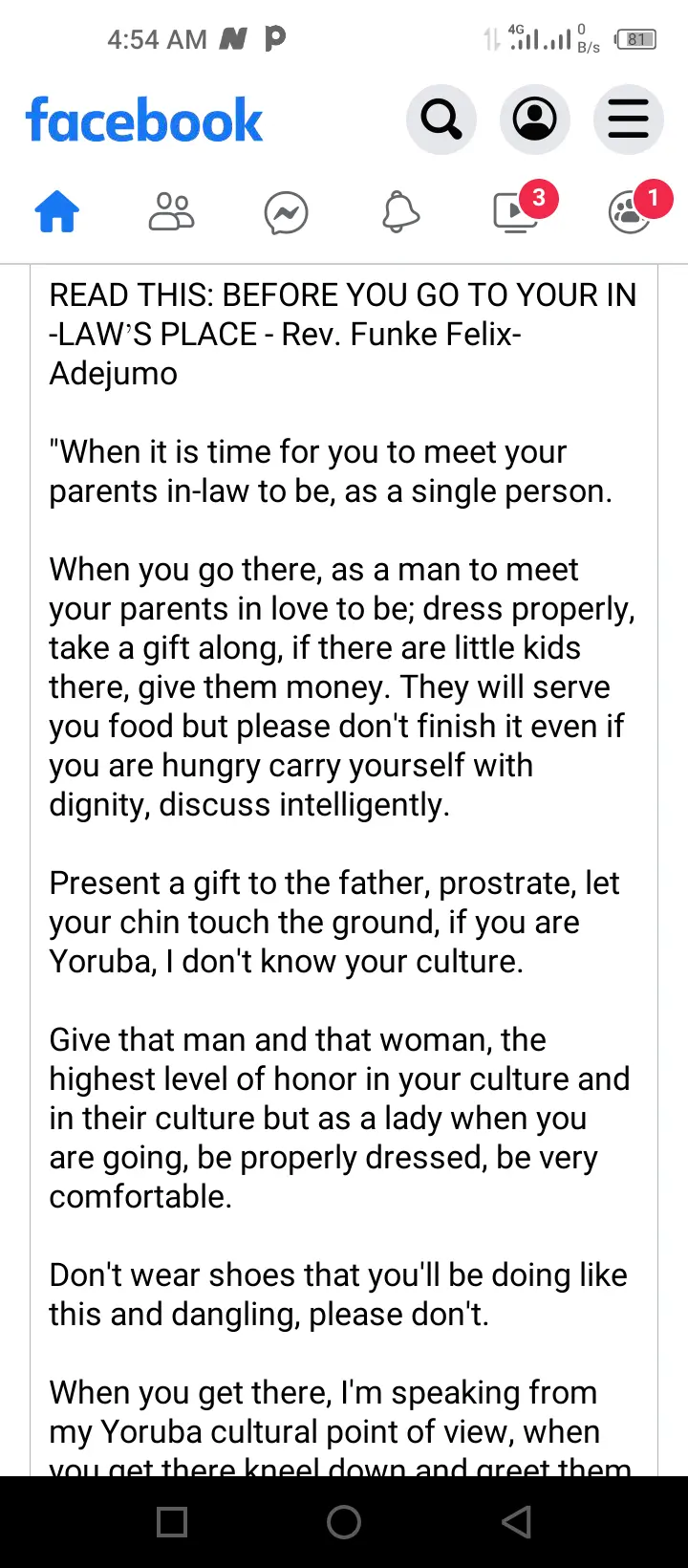Image resolution: width=688 pixels, height=1568 pixels.
Task: Go to the Home feed tab
Action: (x=57, y=211)
